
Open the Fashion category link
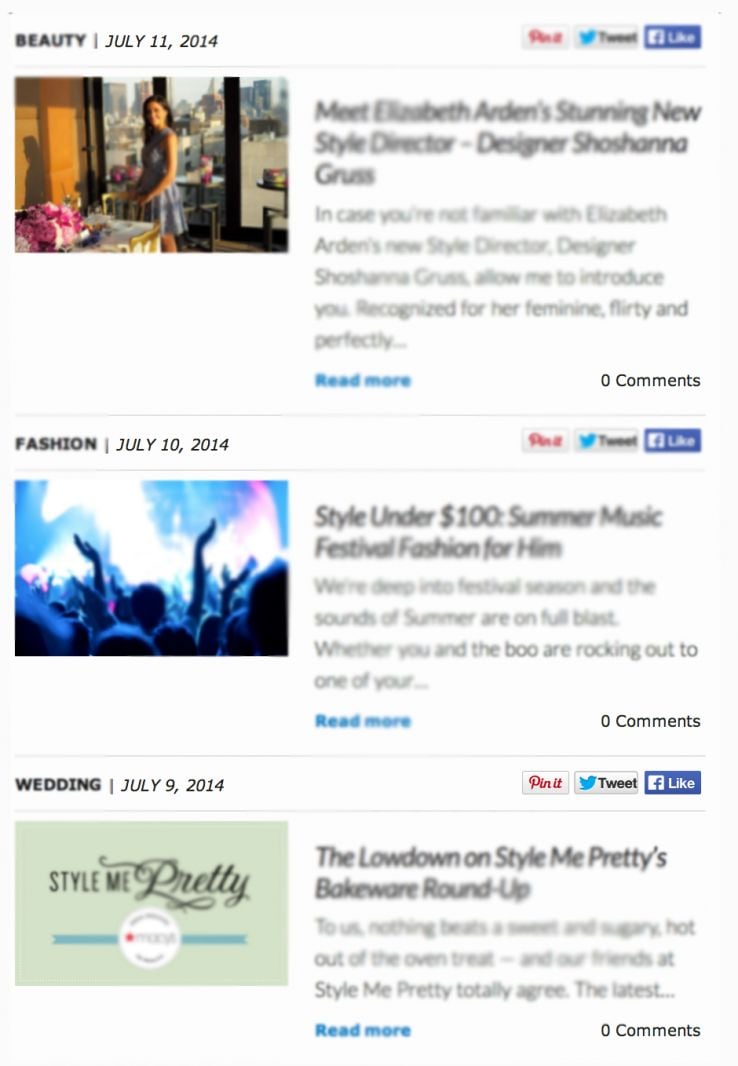pos(56,444)
